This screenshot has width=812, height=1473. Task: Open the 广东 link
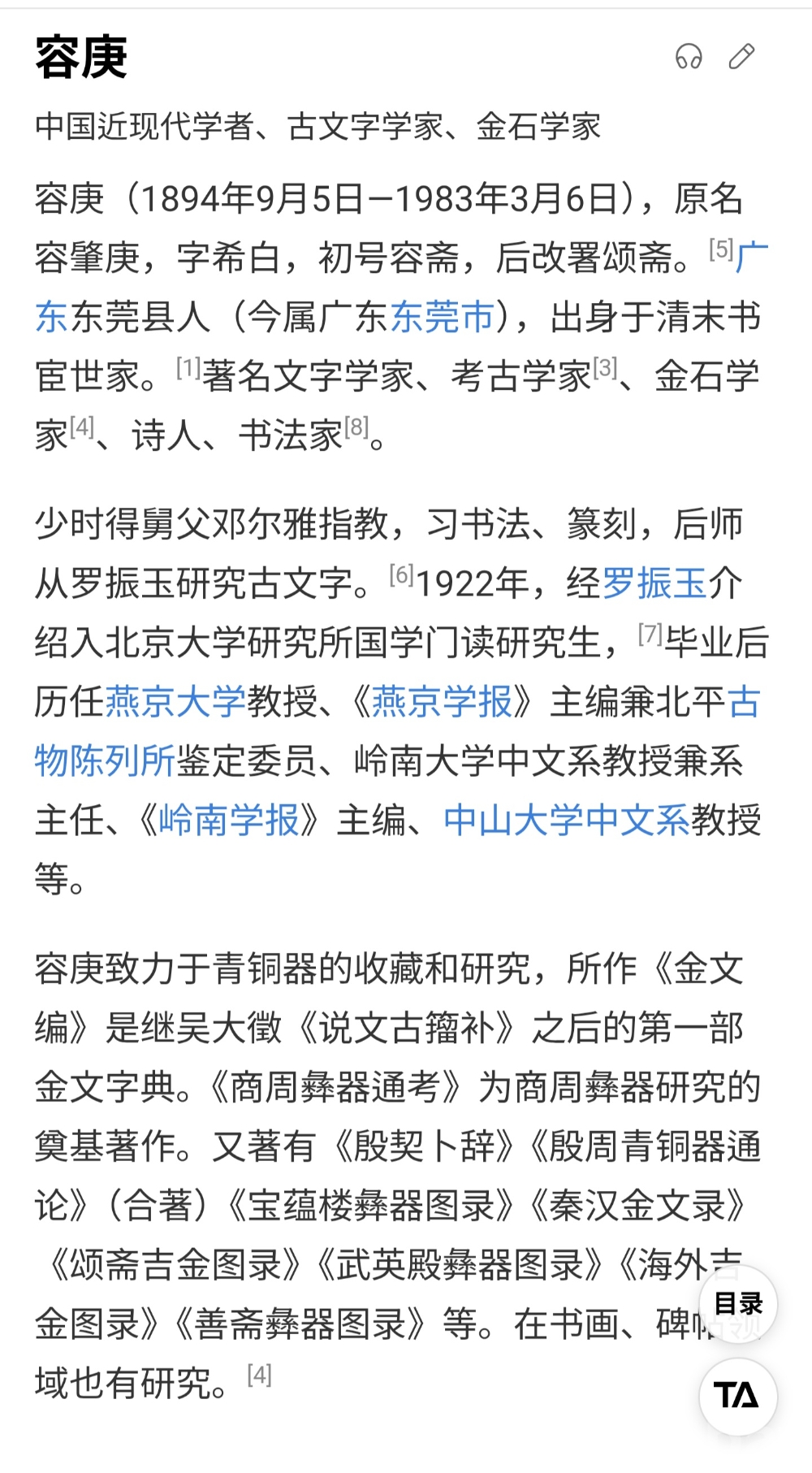click(x=752, y=258)
